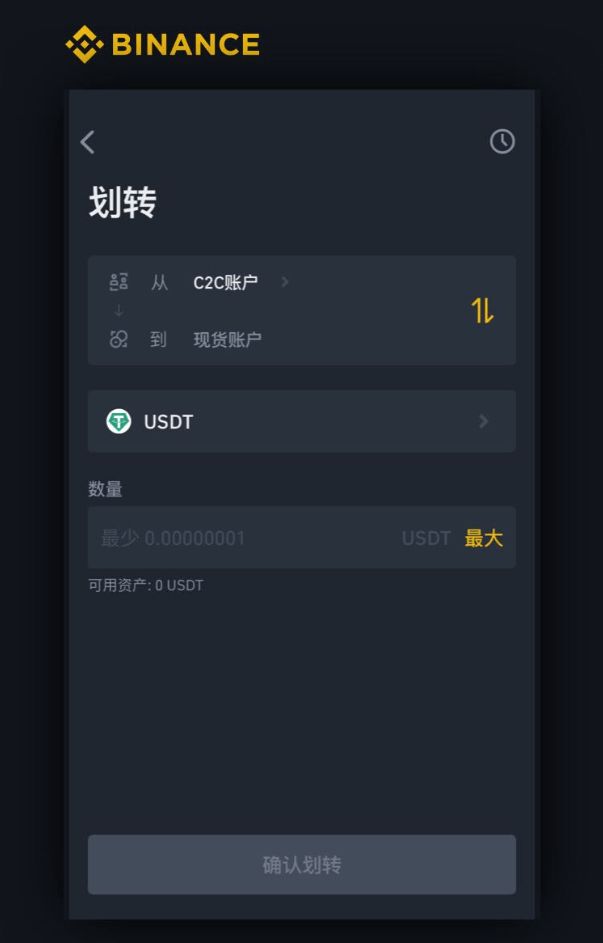Image resolution: width=603 pixels, height=943 pixels.
Task: Go back using the top-left arrow
Action: (x=88, y=142)
